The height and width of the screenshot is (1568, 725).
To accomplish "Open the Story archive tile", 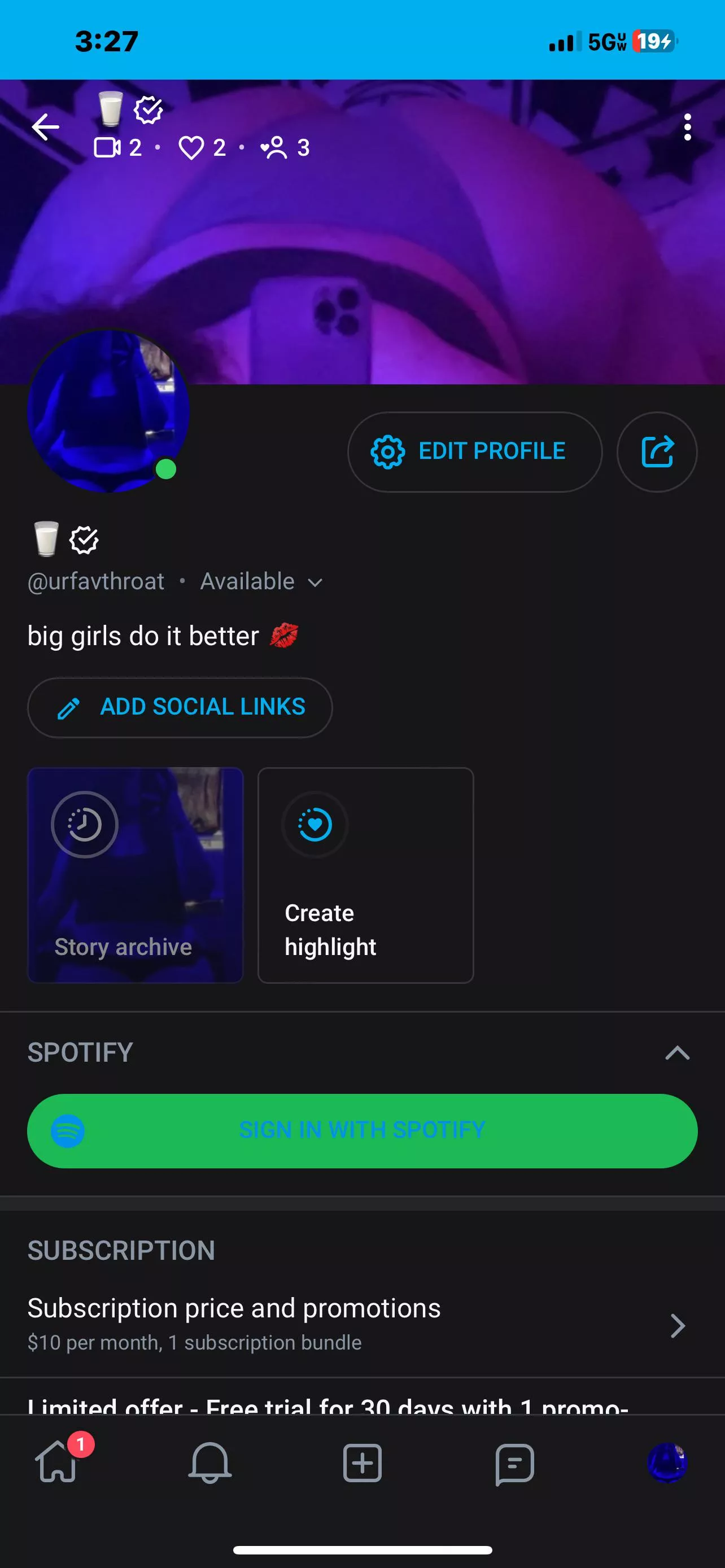I will [135, 875].
